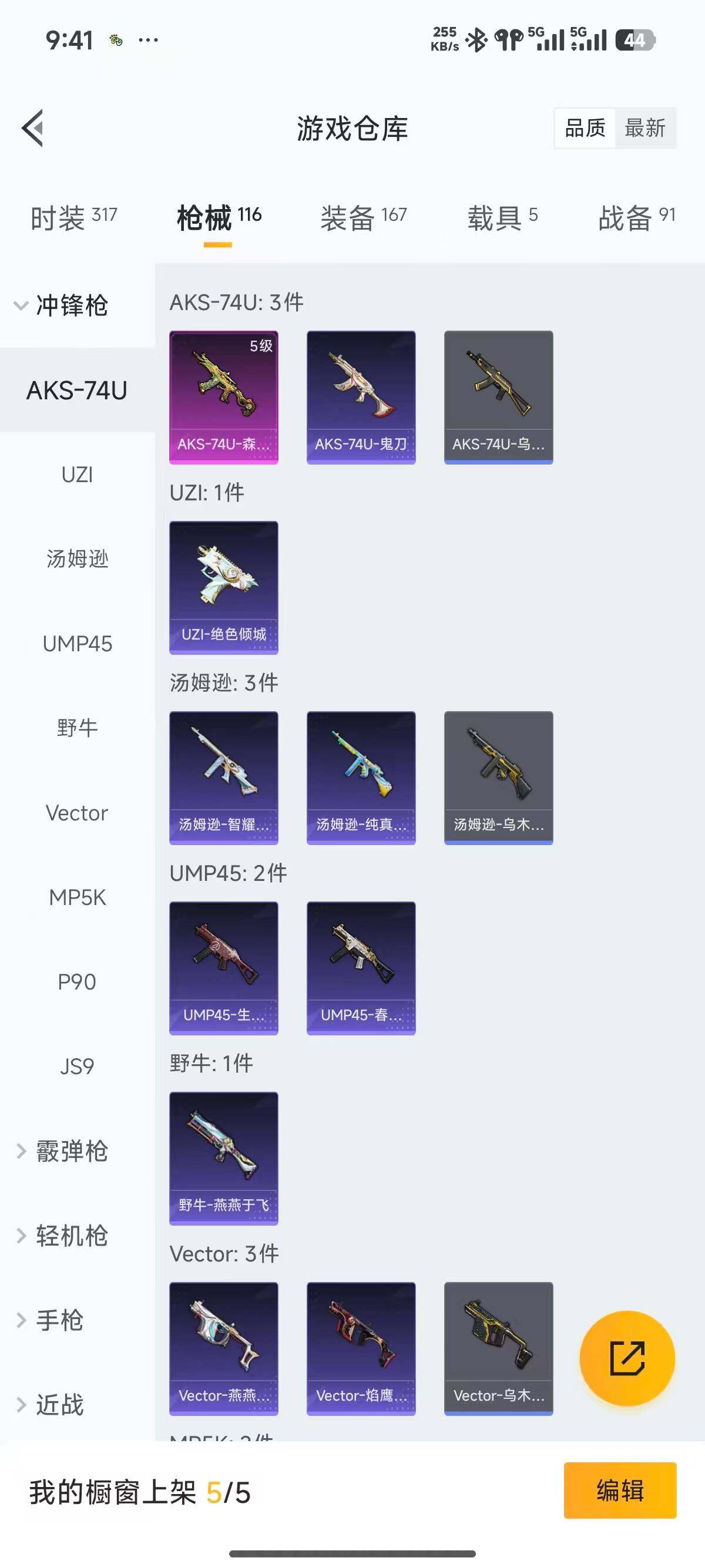Open the AKS-74U-鬼刀 skin
This screenshot has width=705, height=1568.
tap(361, 397)
